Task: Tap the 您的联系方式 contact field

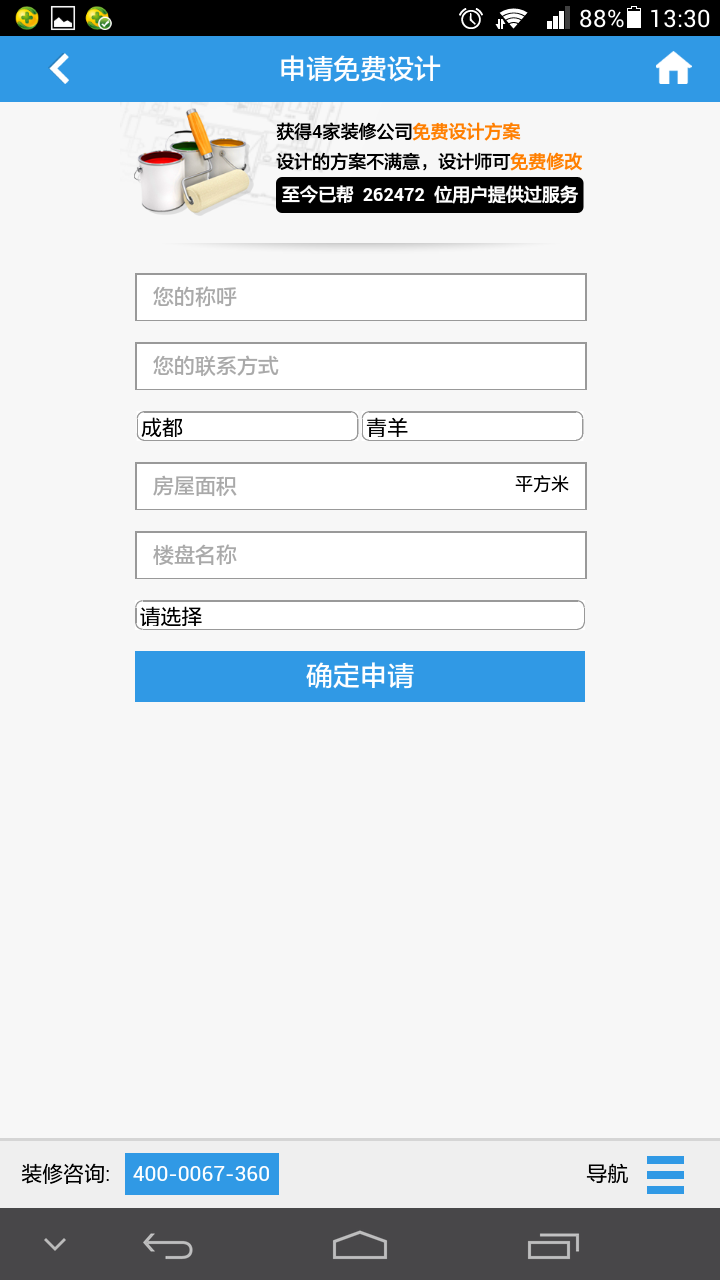Action: tap(361, 366)
